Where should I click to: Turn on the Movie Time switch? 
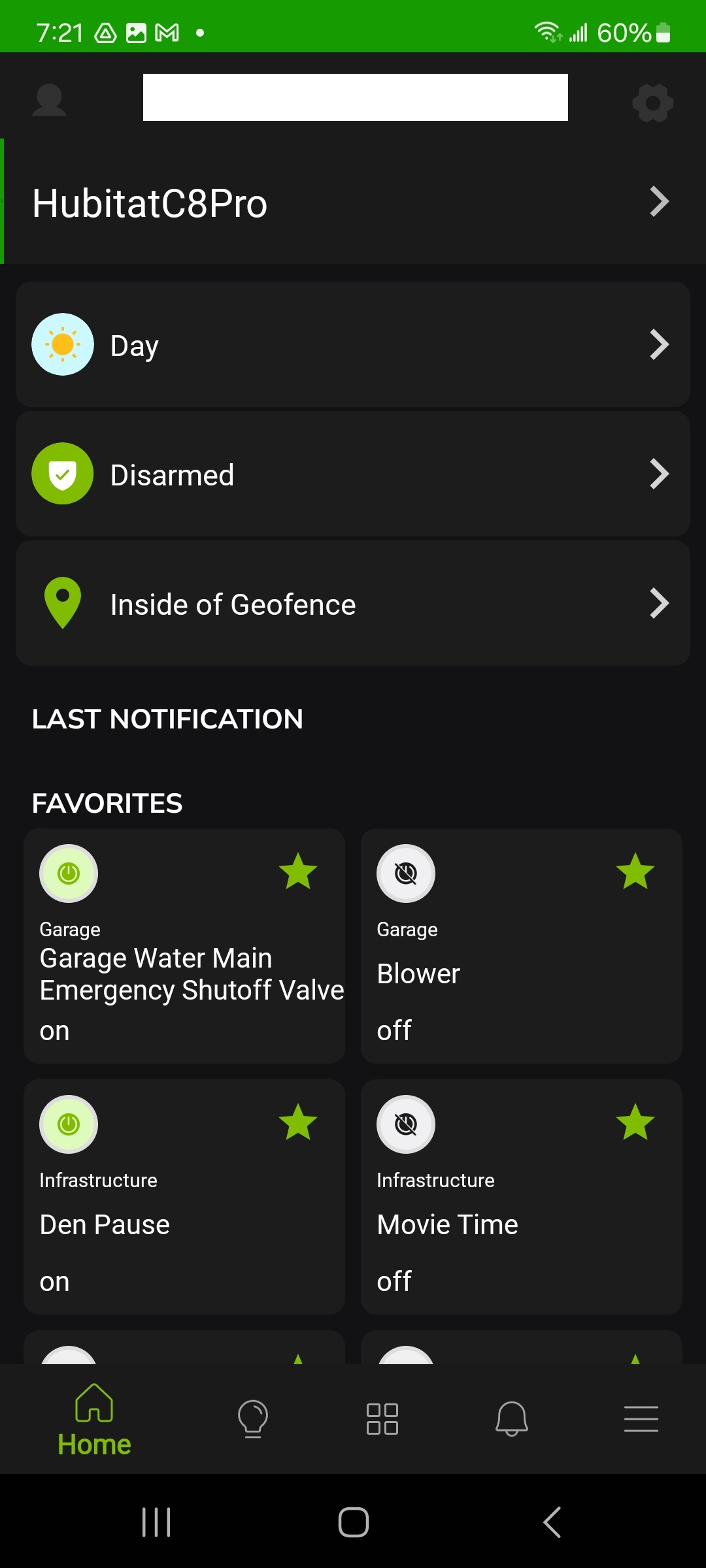tap(406, 1124)
